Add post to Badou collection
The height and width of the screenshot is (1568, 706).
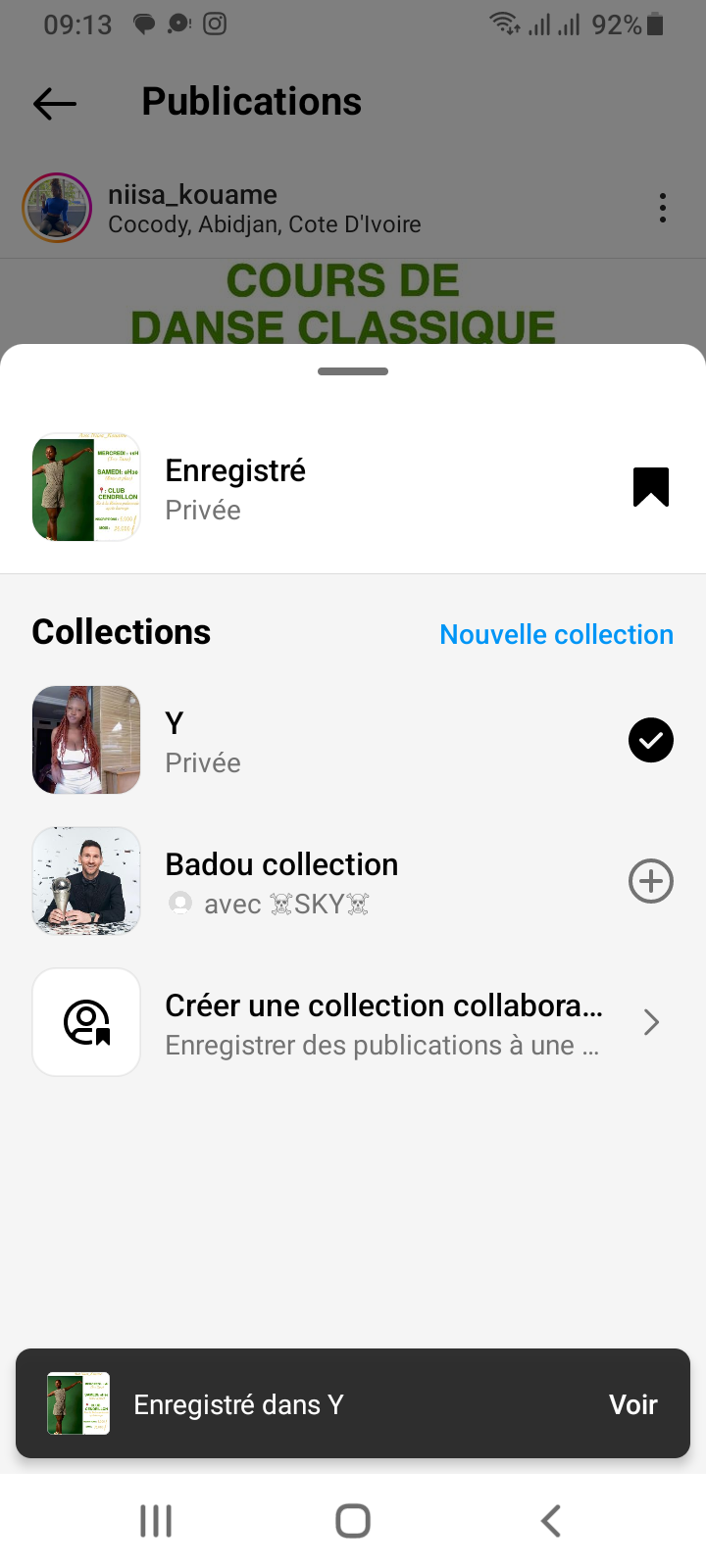[x=650, y=881]
